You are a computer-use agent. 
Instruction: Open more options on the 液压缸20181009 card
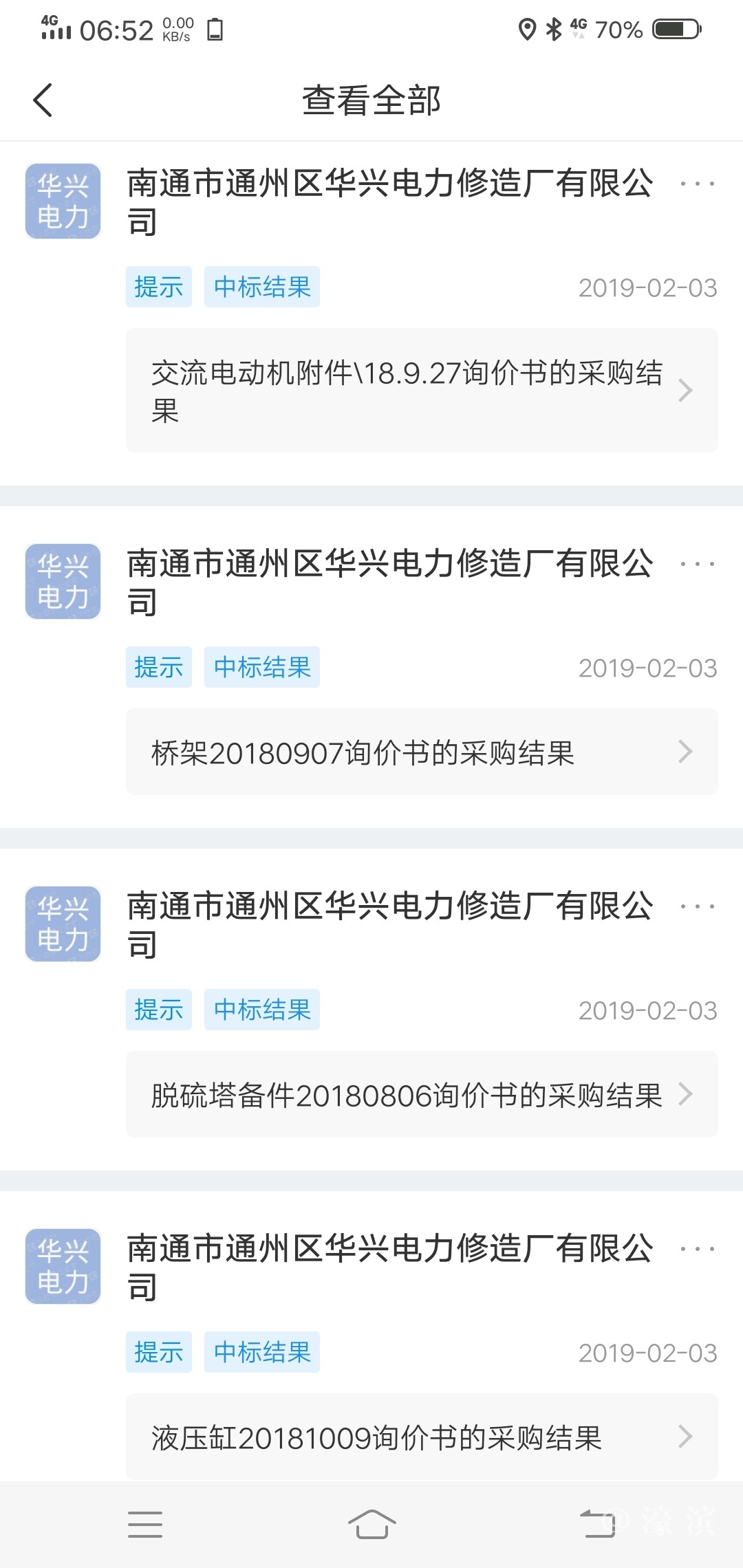697,1249
